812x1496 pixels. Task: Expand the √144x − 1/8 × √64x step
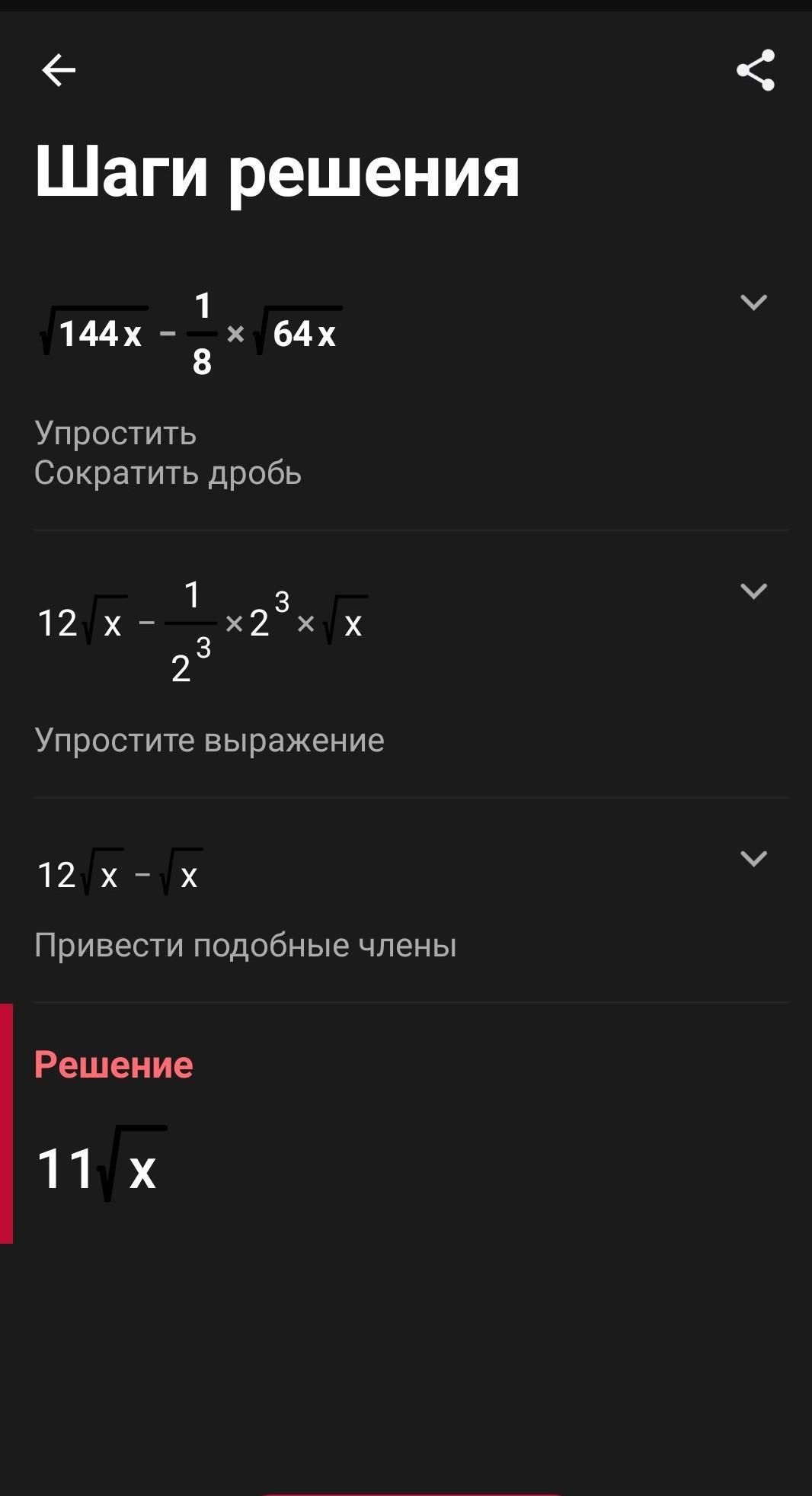click(x=753, y=303)
